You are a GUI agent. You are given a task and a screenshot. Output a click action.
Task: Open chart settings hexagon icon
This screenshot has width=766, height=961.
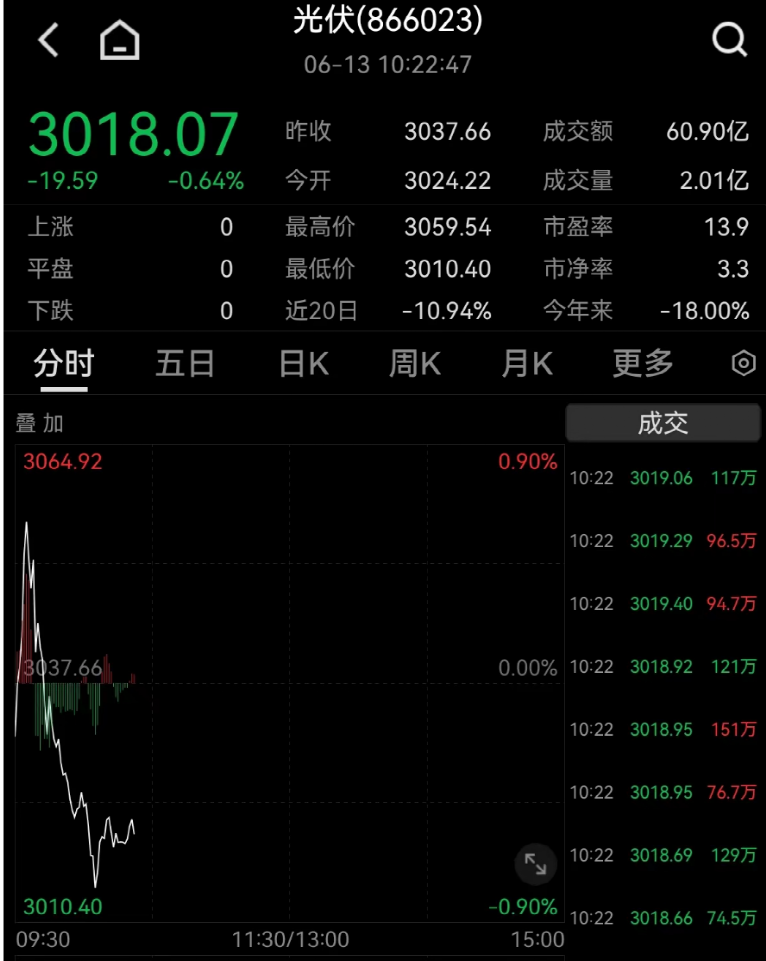click(x=743, y=363)
